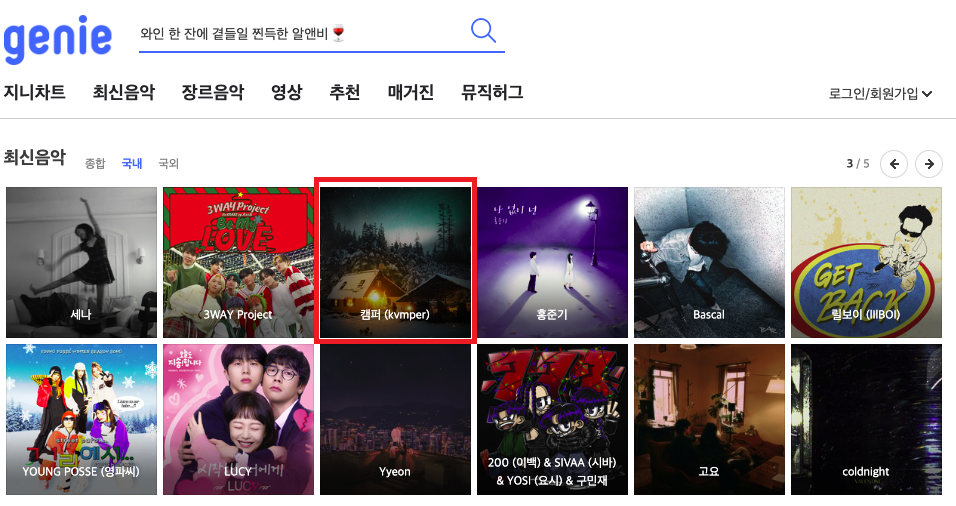Open the Bascal album
The width and height of the screenshot is (956, 506).
coord(709,262)
